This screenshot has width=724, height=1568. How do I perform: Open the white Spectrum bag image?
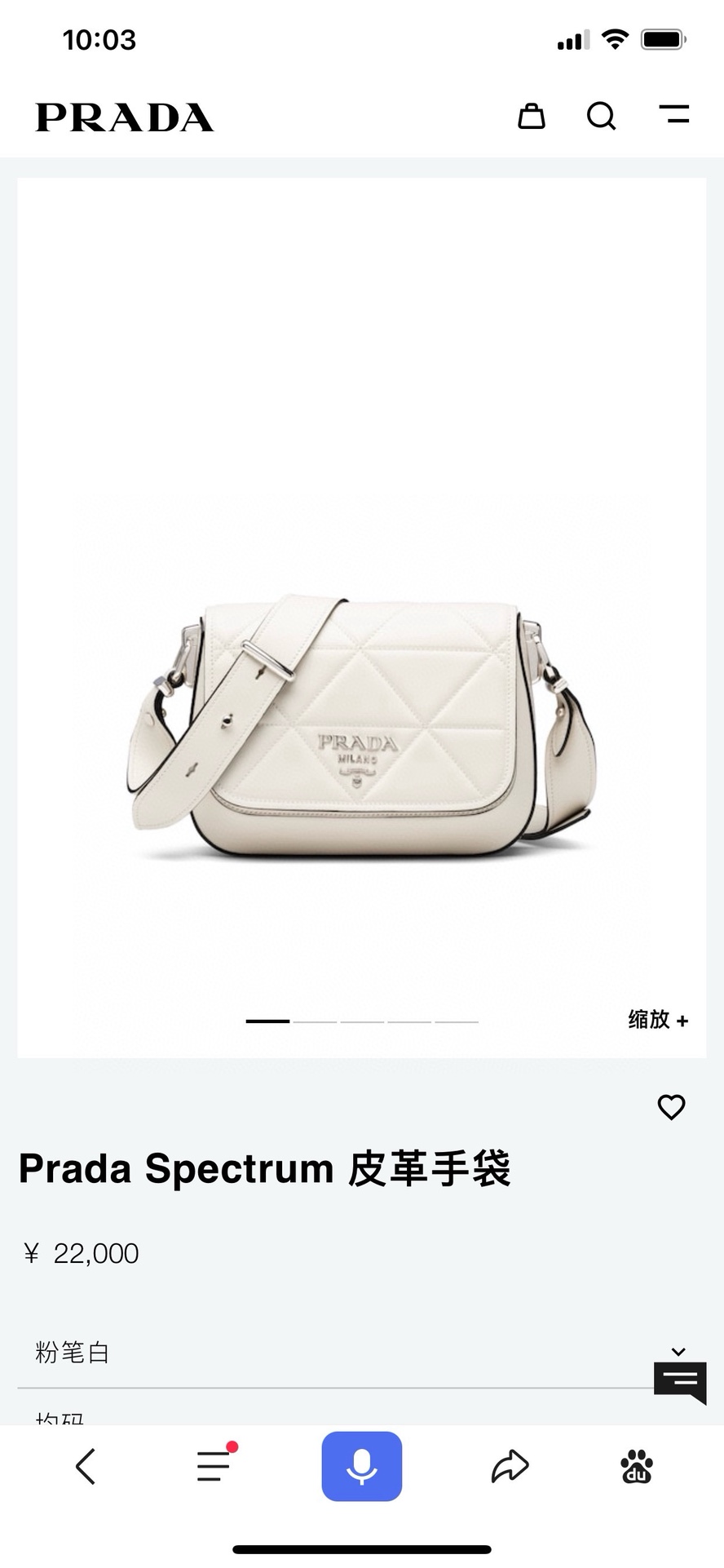pos(361,726)
